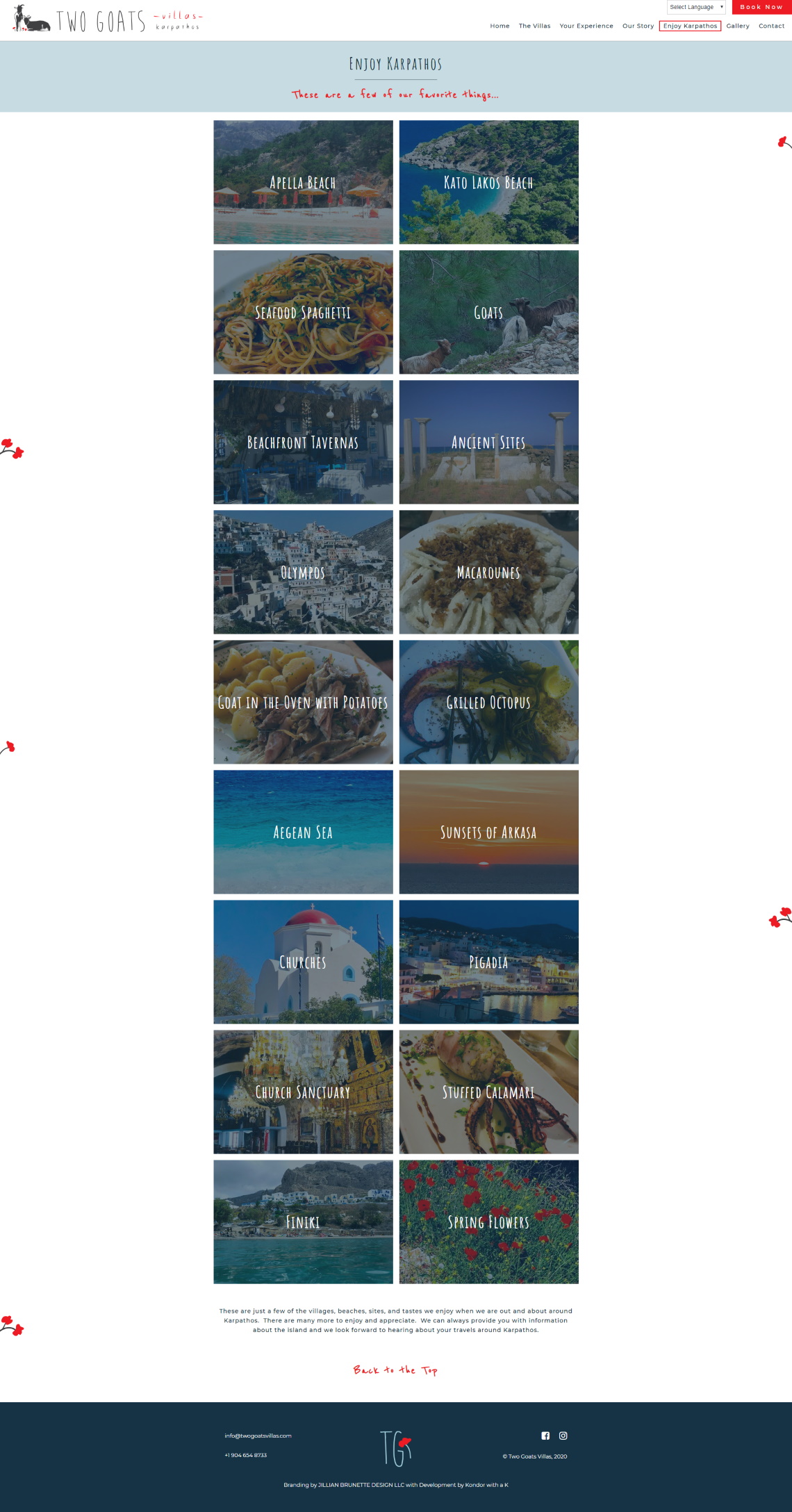Open the Select Language dropdown

[696, 7]
